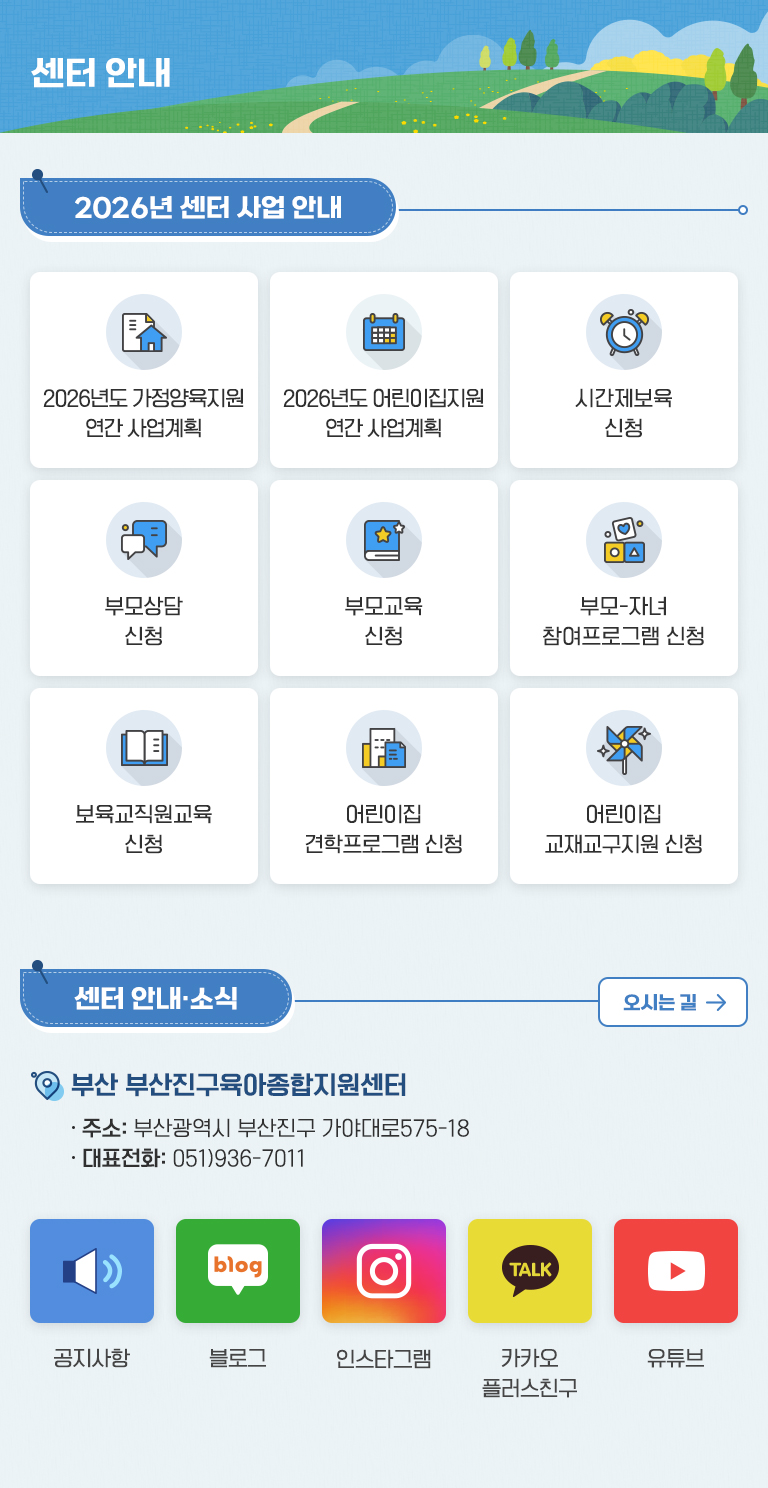Open the 인스타그램 page
768x1488 pixels.
click(384, 1271)
